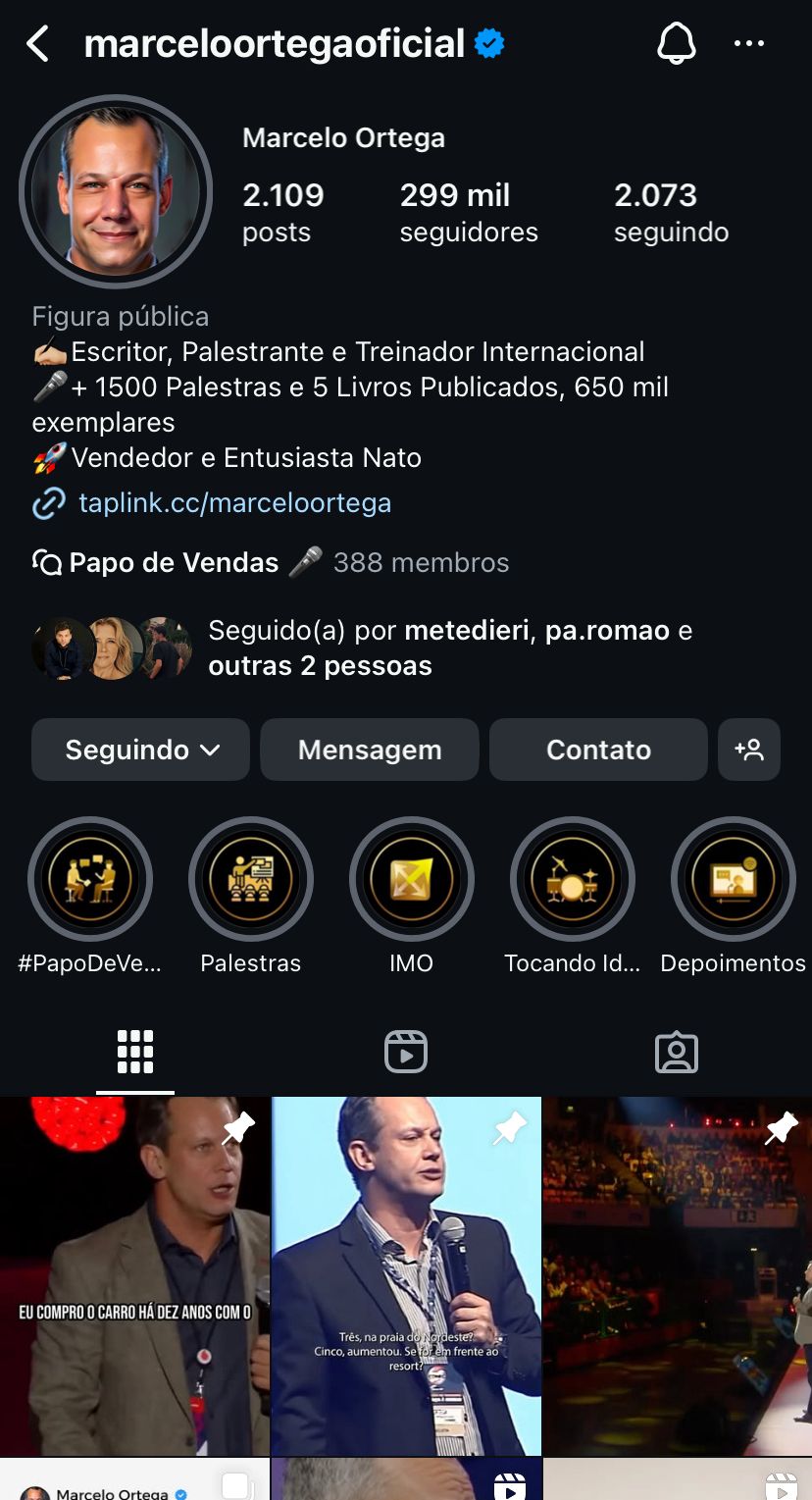View the Palestras story highlight

point(251,879)
